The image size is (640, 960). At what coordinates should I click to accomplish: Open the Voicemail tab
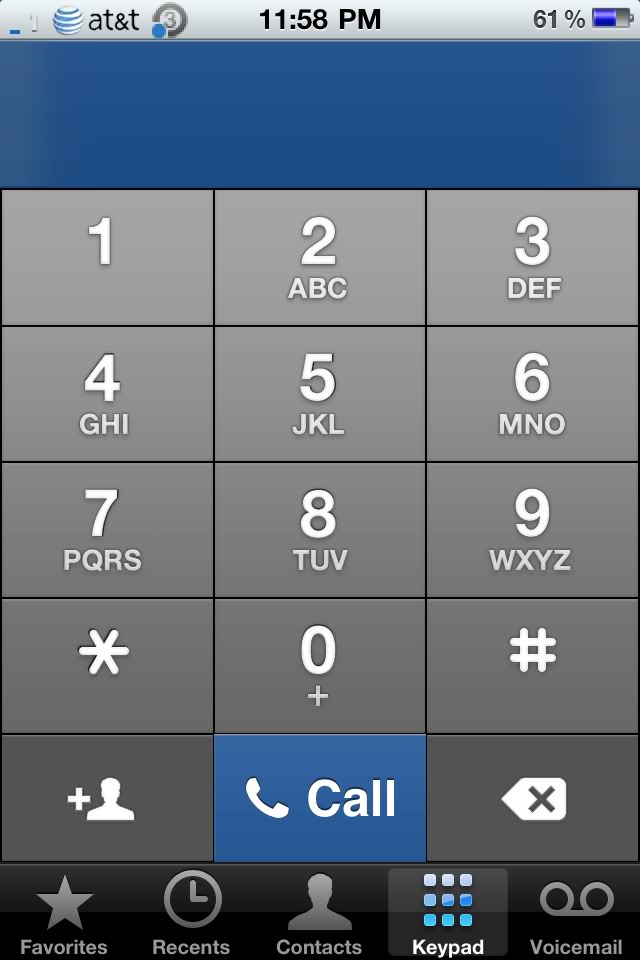pos(576,914)
